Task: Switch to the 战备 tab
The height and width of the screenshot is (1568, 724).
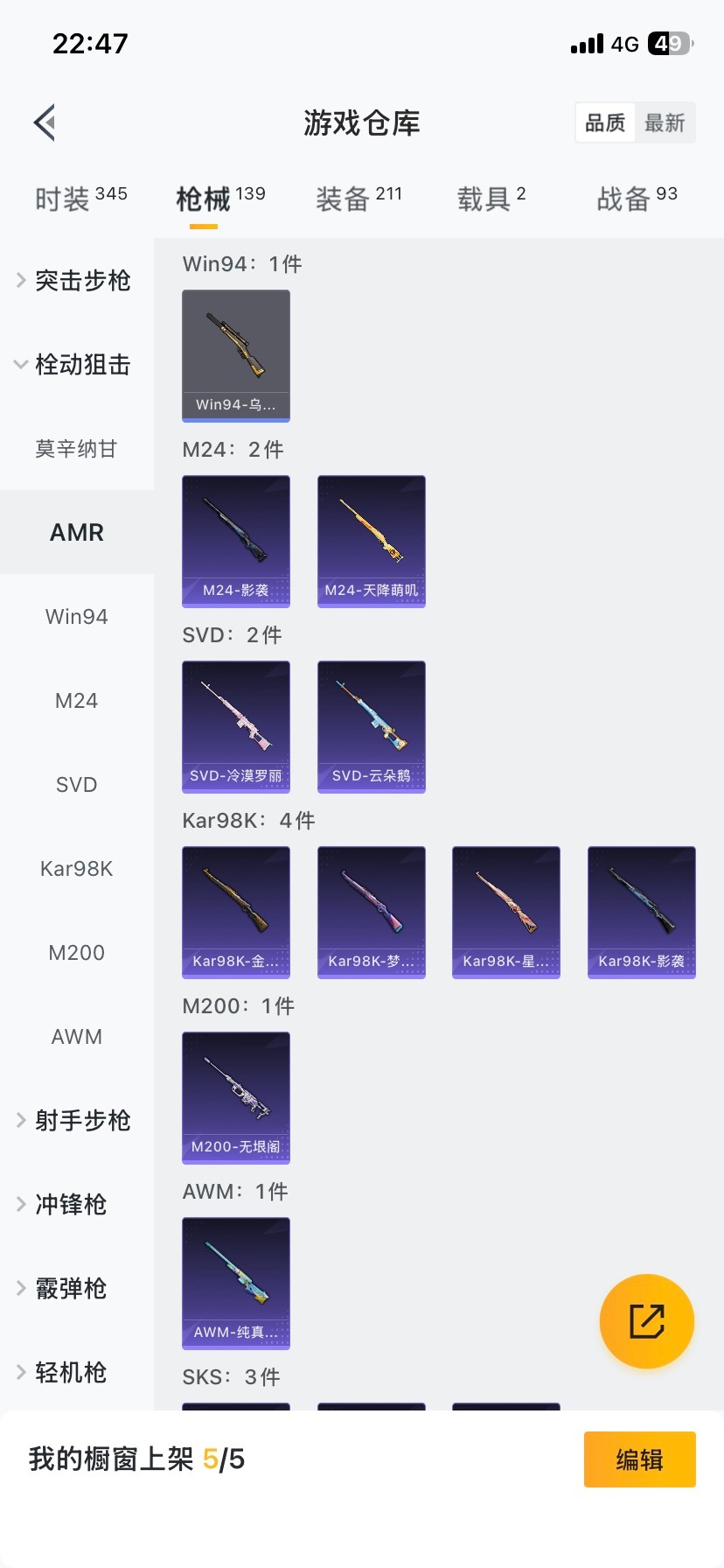Action: 637,199
